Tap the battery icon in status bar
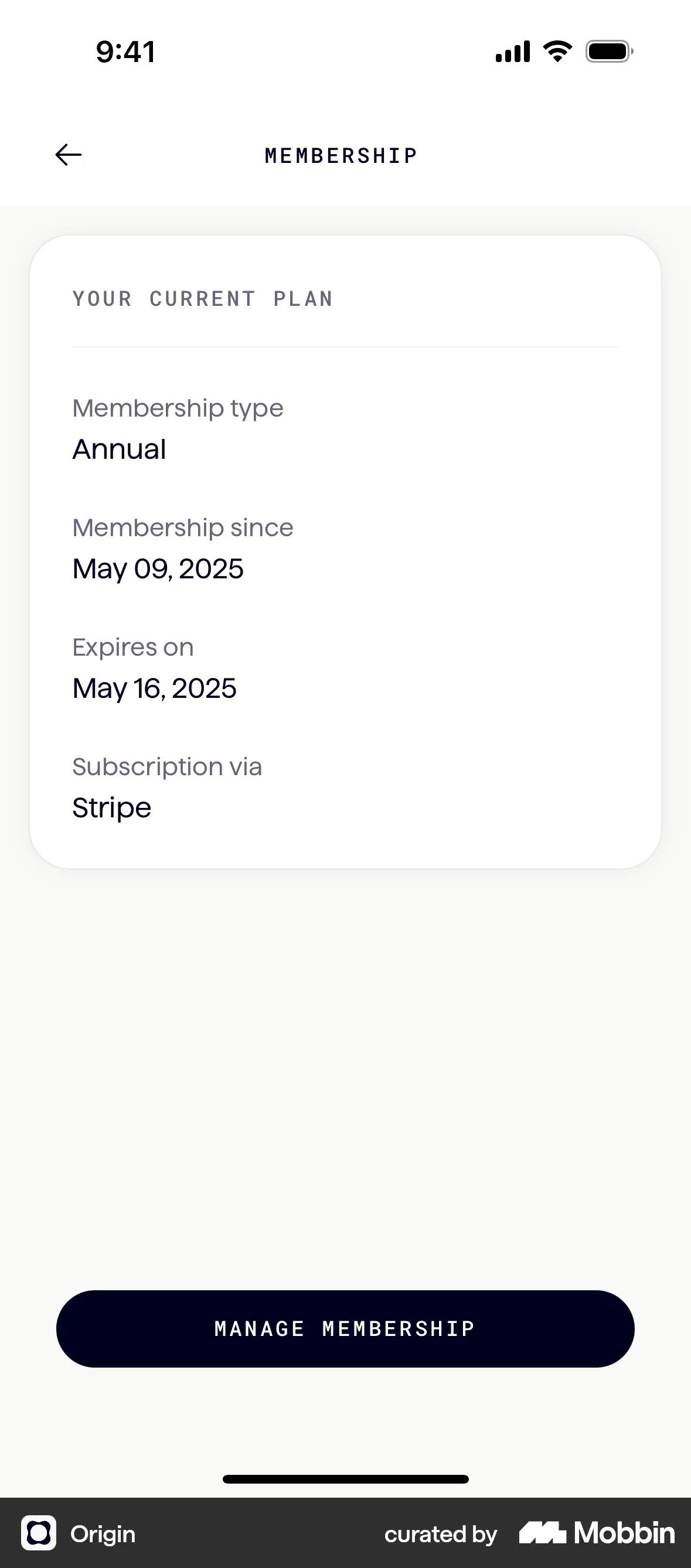The height and width of the screenshot is (1568, 691). click(608, 52)
